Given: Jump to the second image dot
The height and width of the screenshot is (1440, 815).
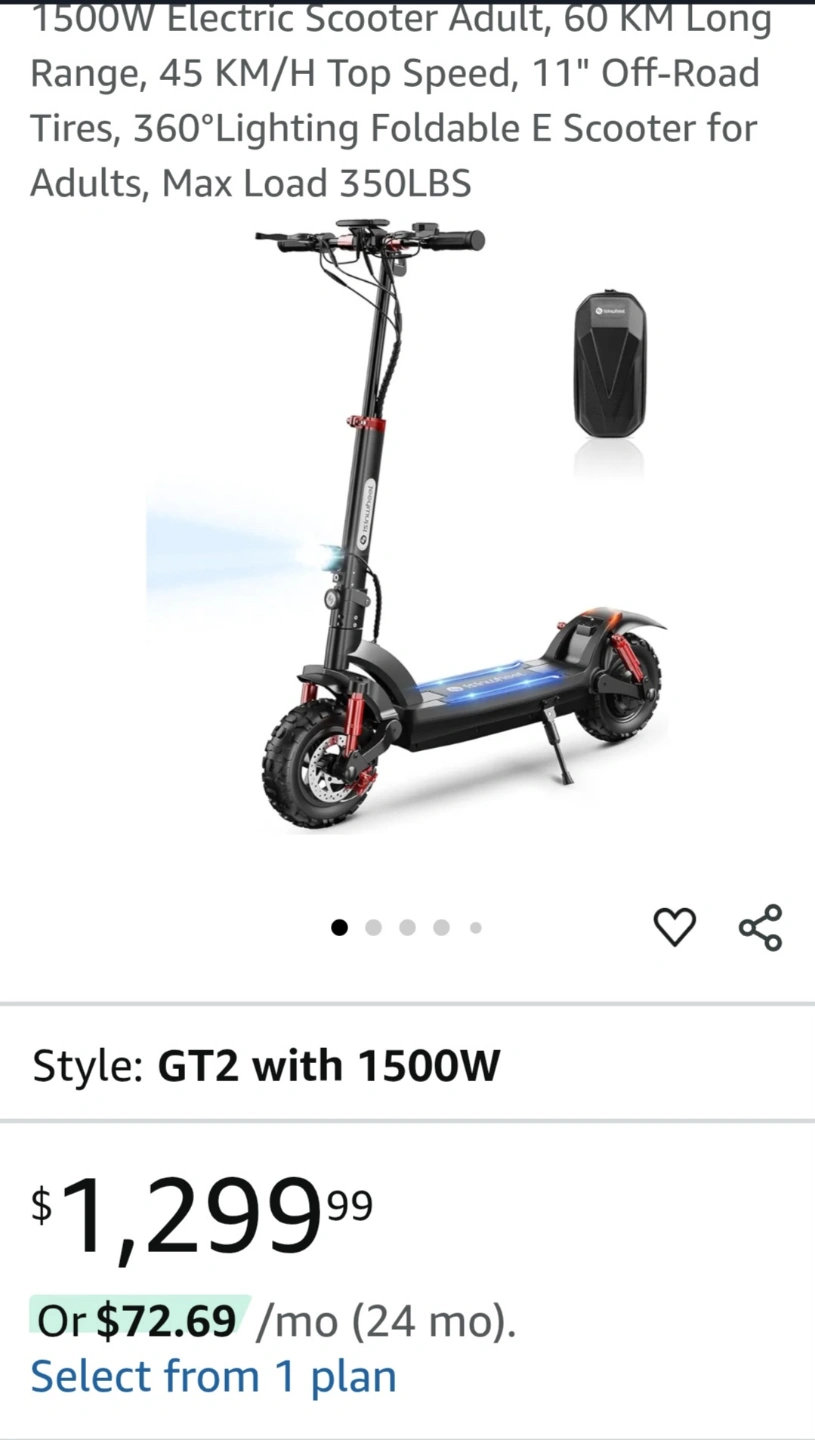Looking at the screenshot, I should tap(373, 928).
